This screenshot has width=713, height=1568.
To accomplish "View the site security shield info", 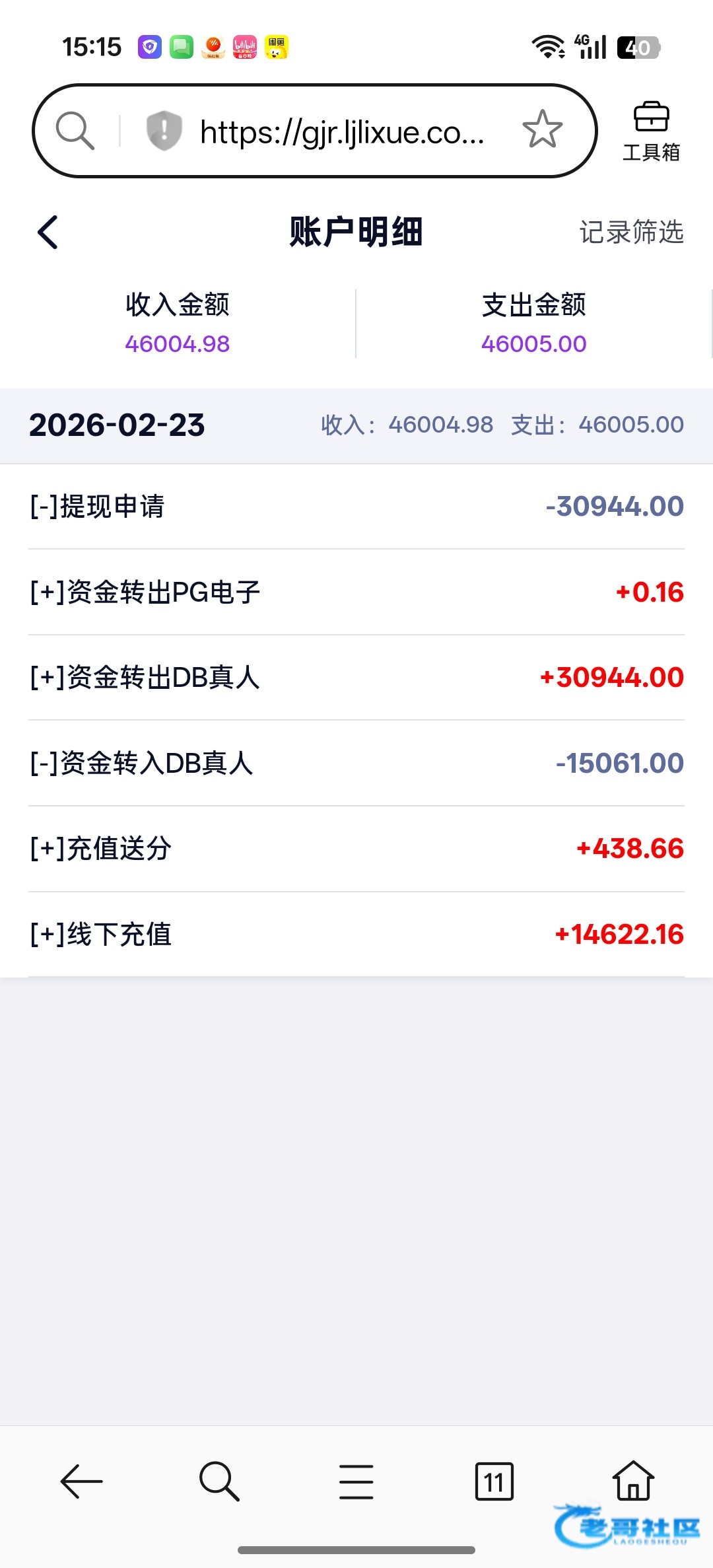I will pos(163,130).
